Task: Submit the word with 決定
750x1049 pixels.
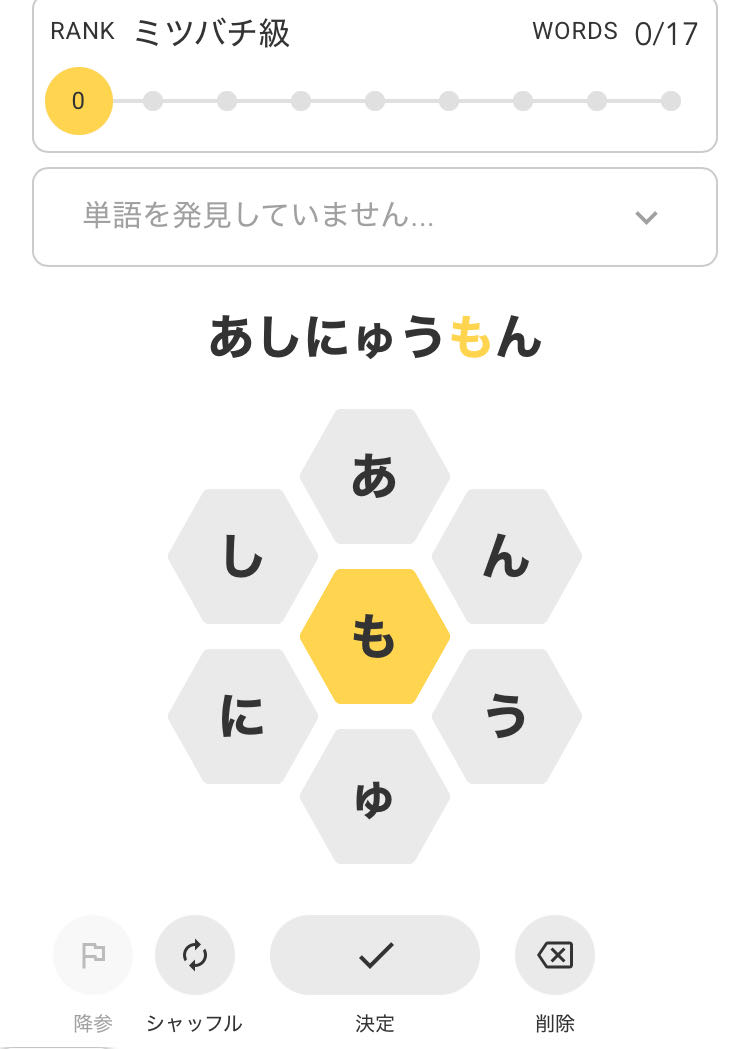Action: tap(375, 956)
